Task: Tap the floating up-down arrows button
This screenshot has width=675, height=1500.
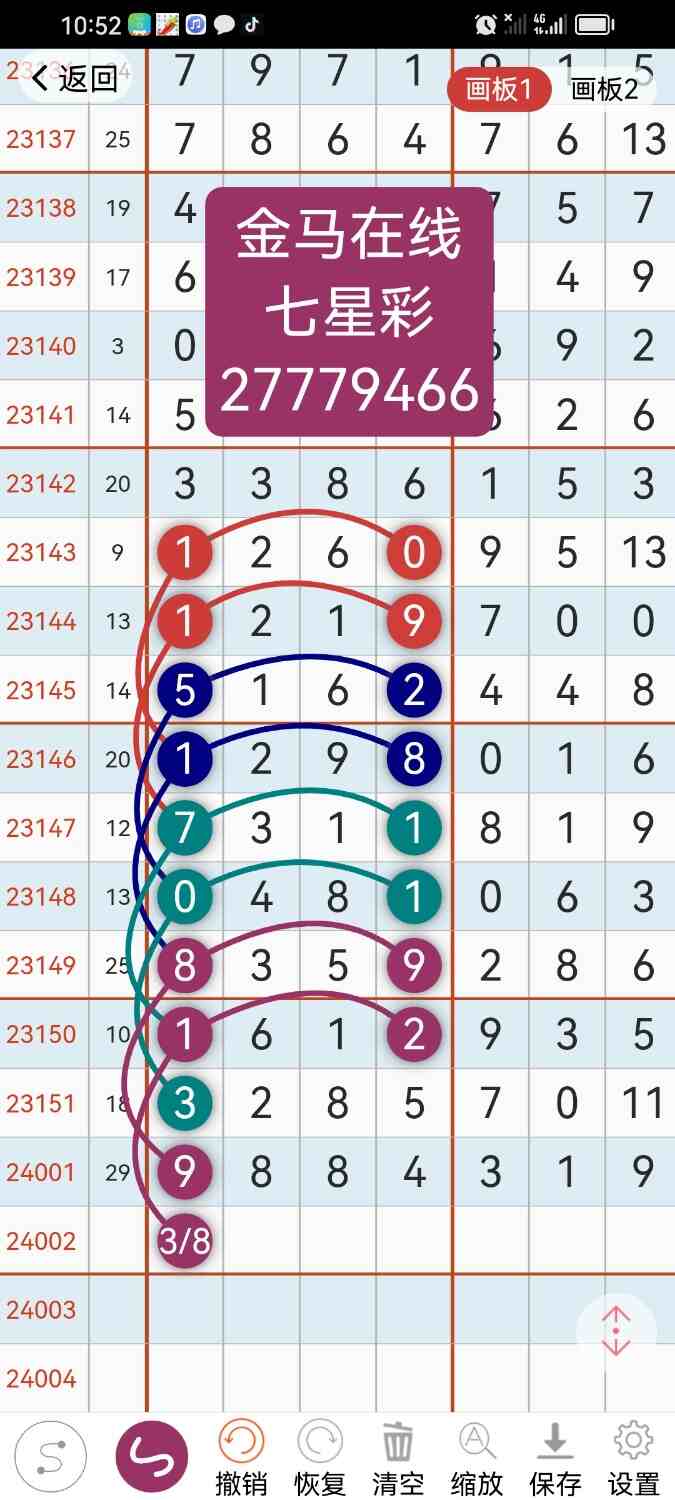Action: [x=616, y=1331]
